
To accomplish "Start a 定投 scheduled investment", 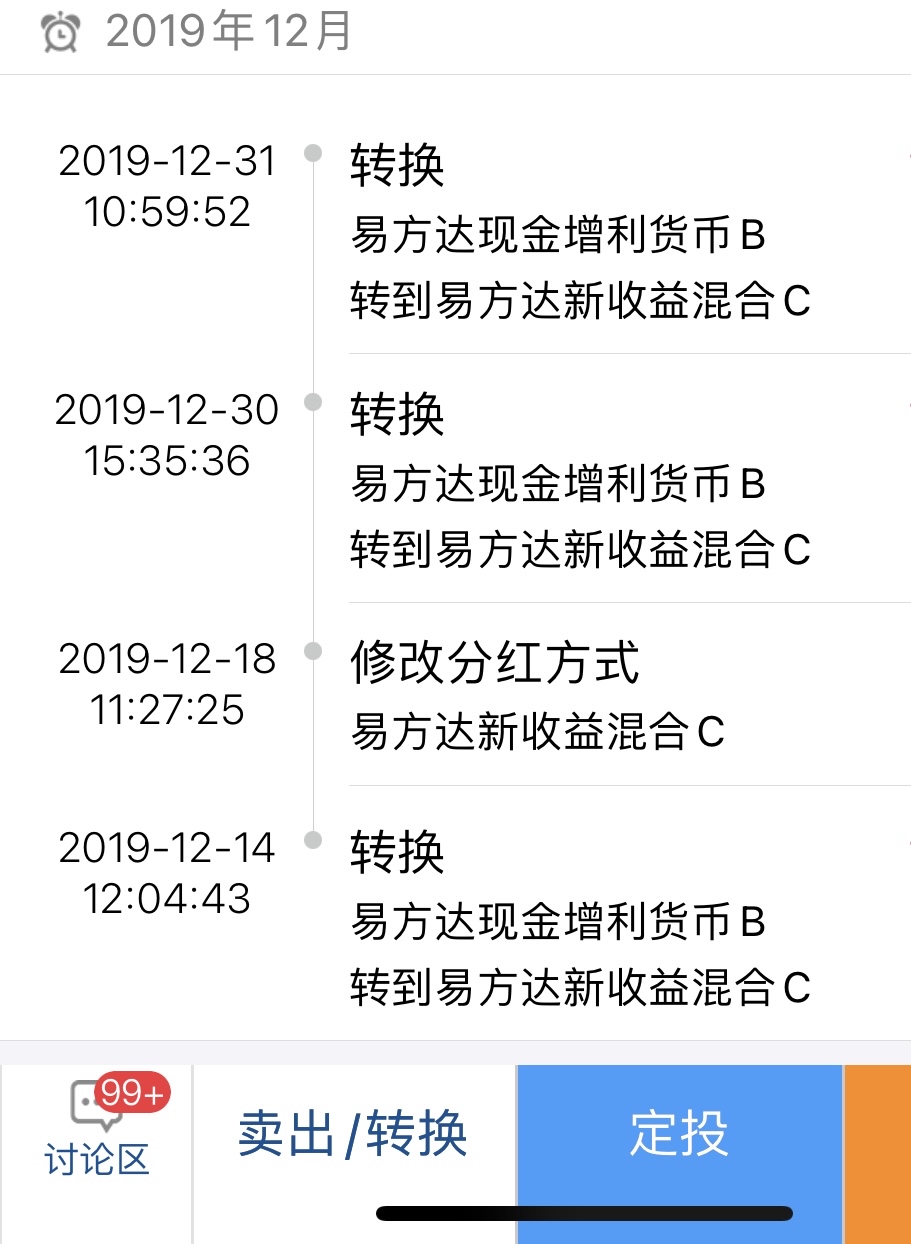I will 679,1135.
